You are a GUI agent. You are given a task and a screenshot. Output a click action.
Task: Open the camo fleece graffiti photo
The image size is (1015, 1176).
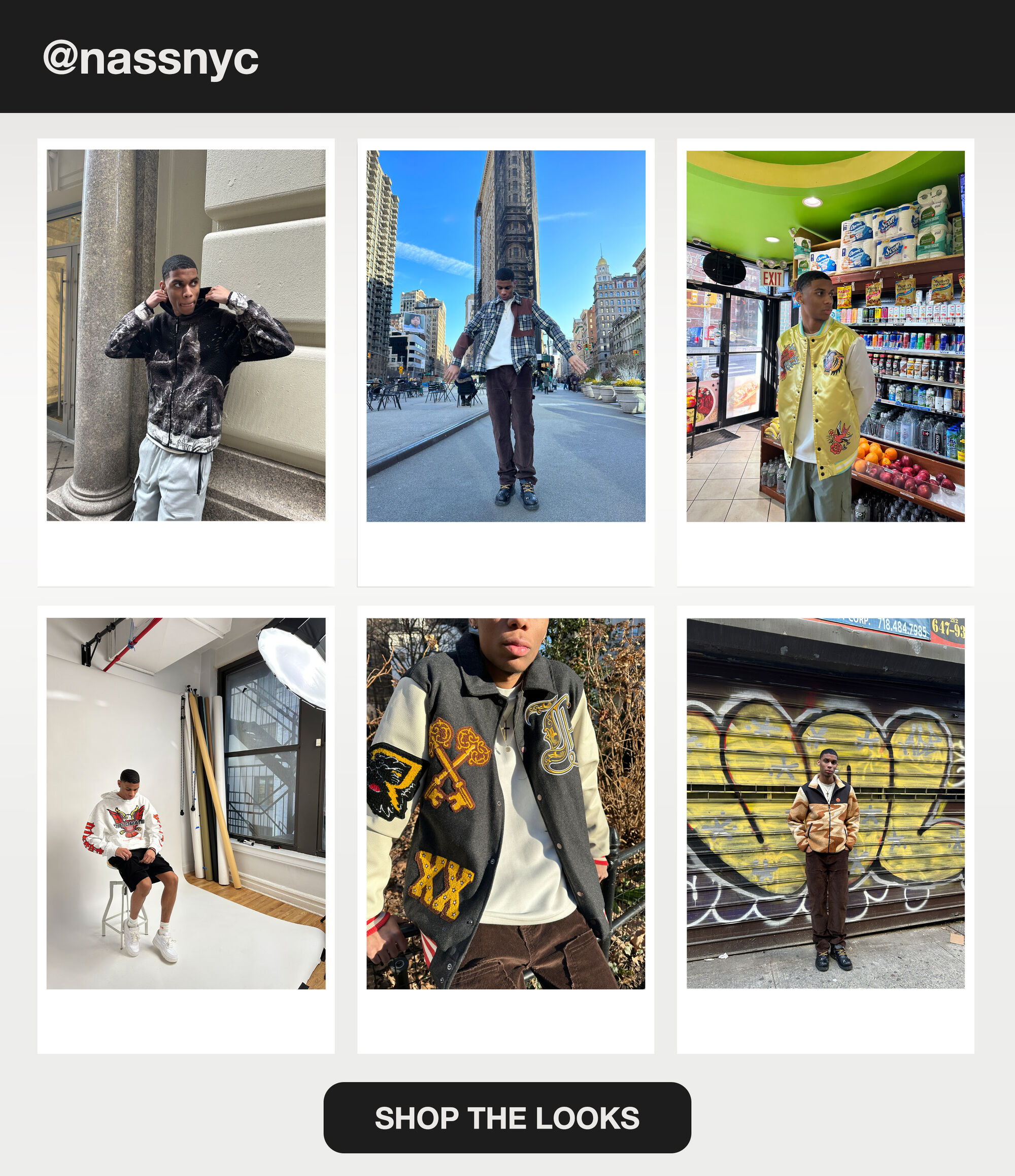[x=825, y=803]
